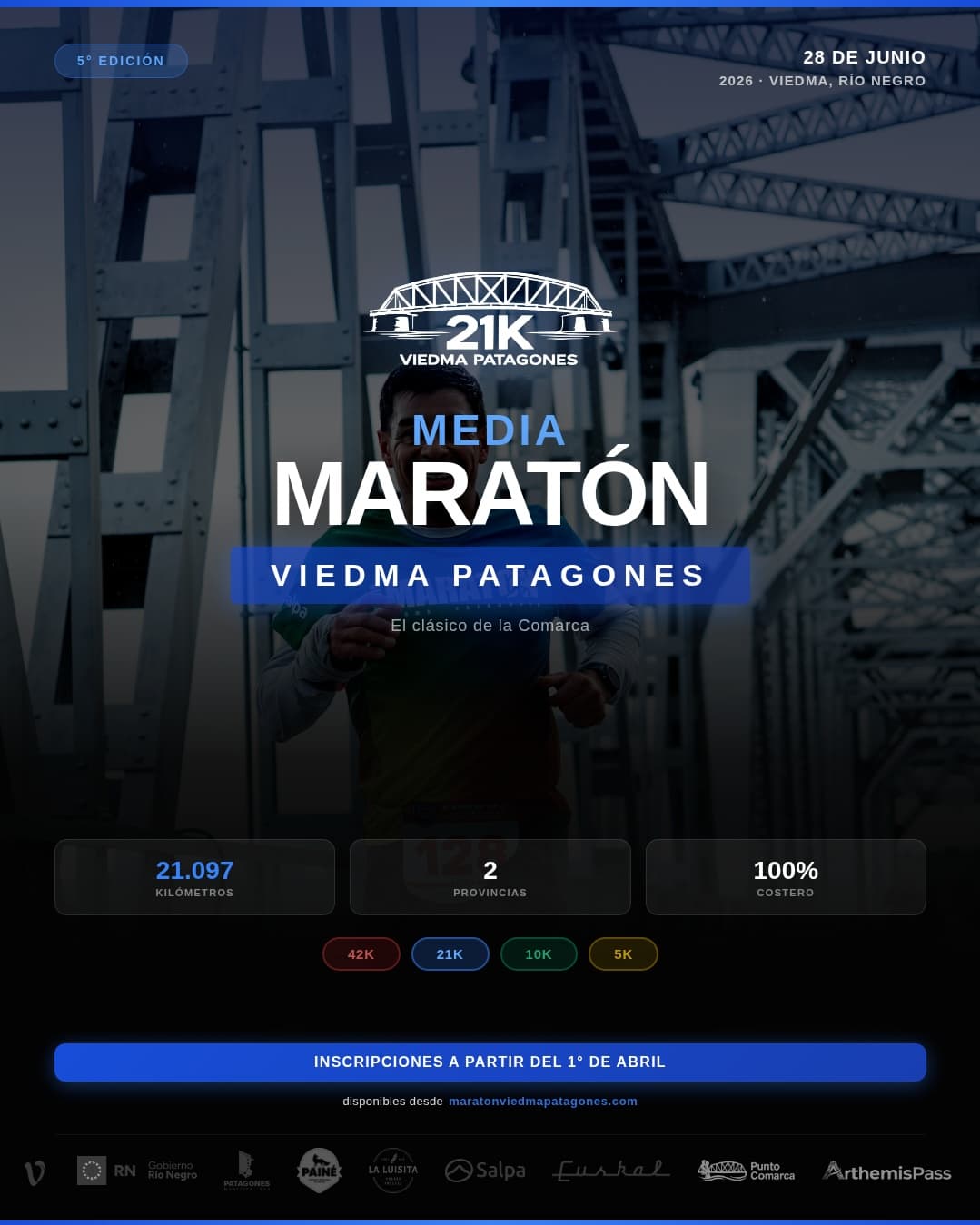Select the Punto Comarca bridge logo
The image size is (980, 1225).
tap(745, 1171)
